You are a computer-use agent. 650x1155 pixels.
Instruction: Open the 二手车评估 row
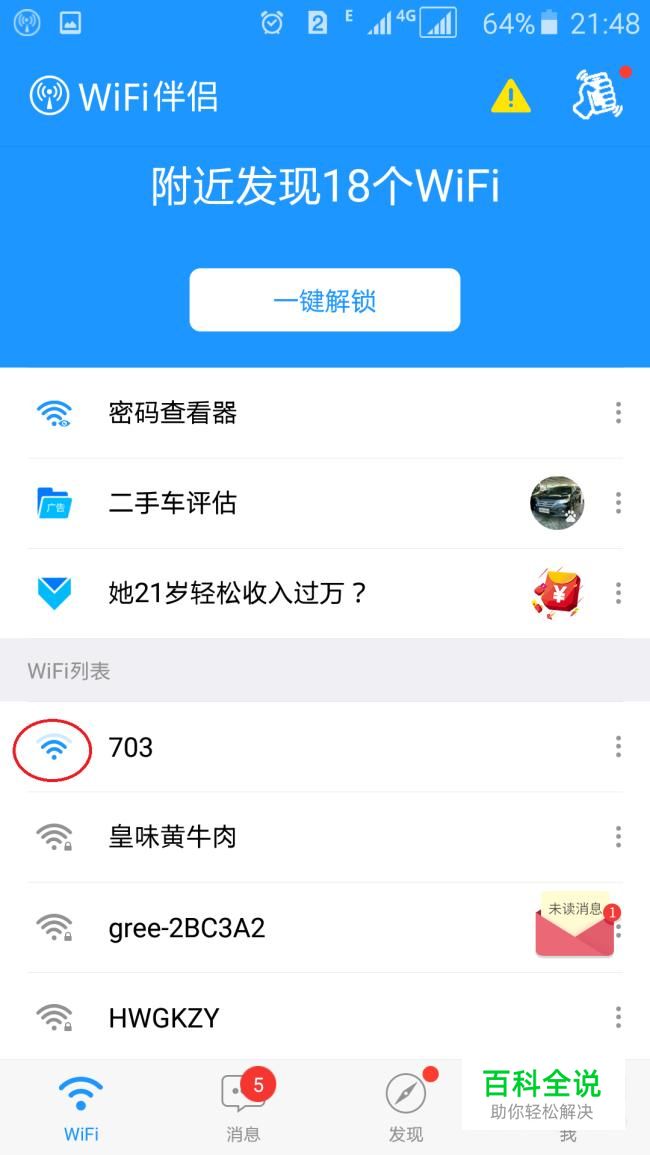click(325, 503)
